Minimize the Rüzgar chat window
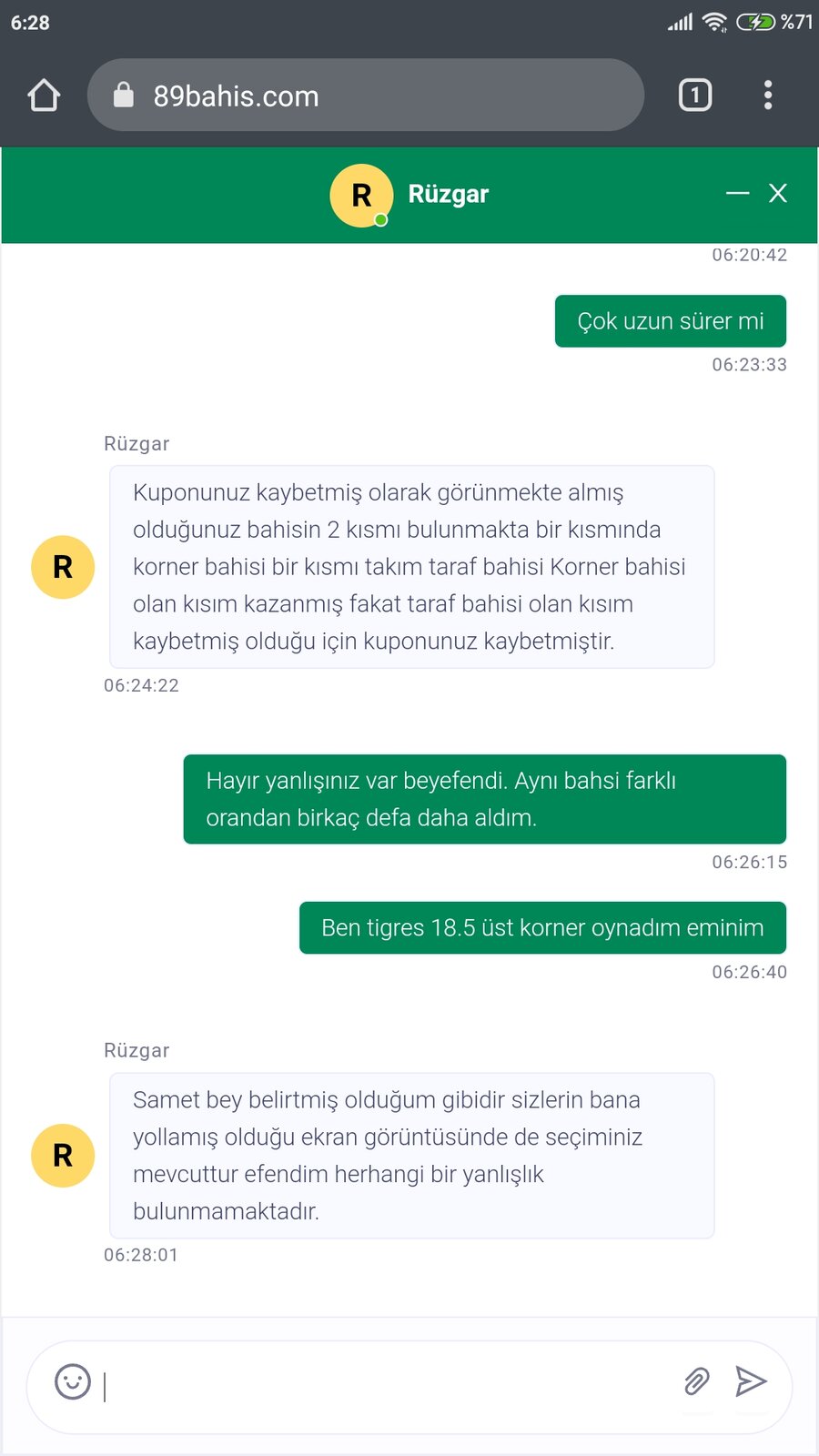819x1456 pixels. [x=737, y=193]
